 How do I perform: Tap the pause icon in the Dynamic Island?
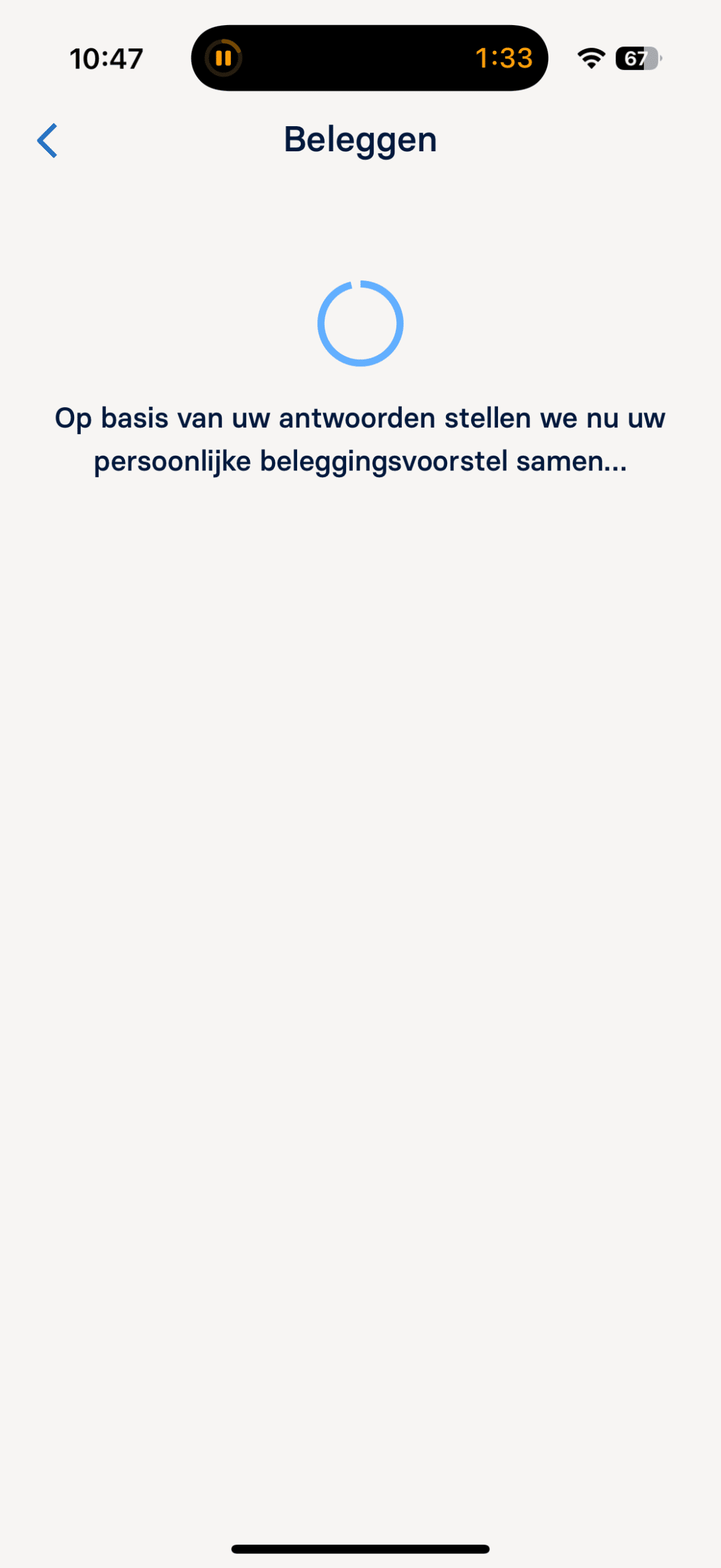coord(224,58)
